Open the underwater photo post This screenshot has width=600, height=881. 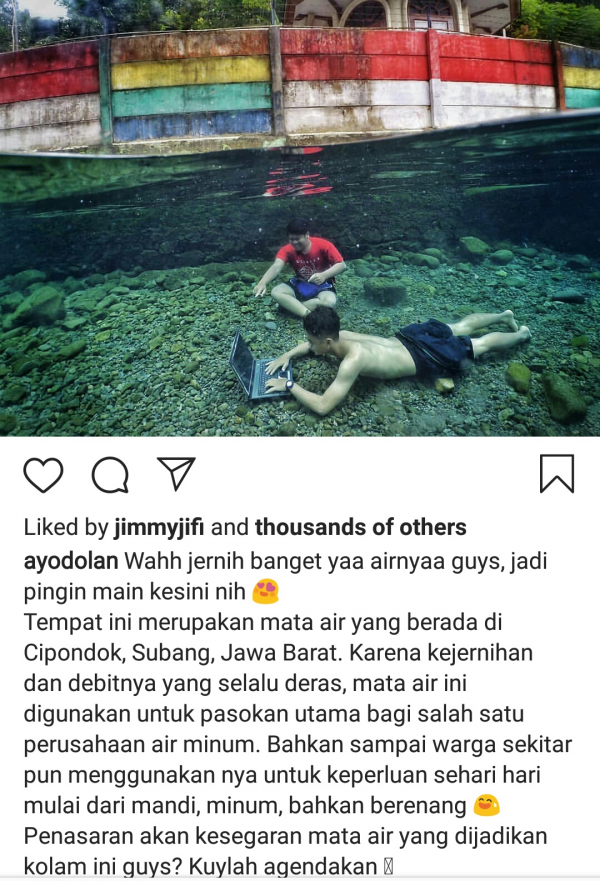pos(300,218)
